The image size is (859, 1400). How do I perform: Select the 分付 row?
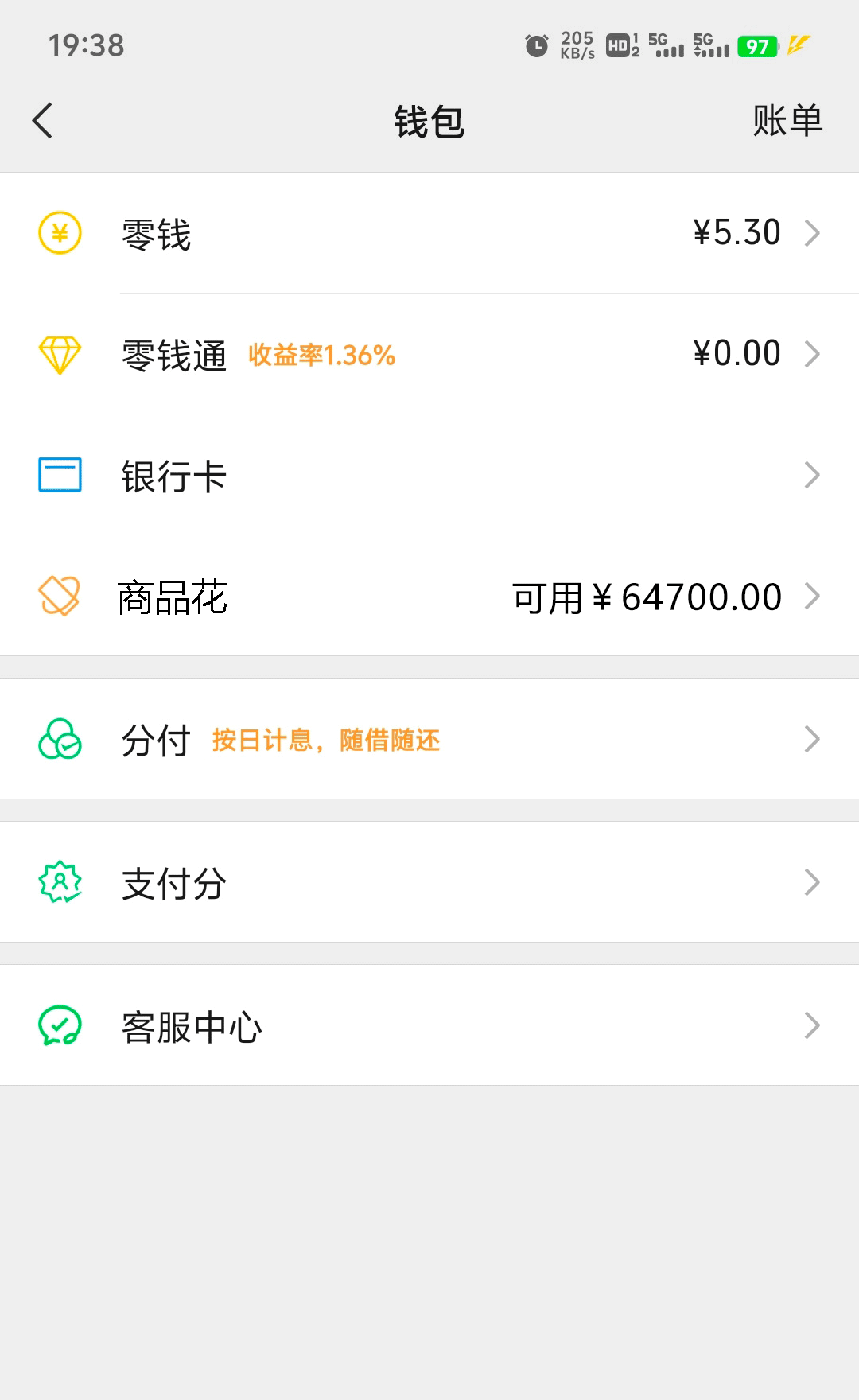pyautogui.click(x=429, y=740)
